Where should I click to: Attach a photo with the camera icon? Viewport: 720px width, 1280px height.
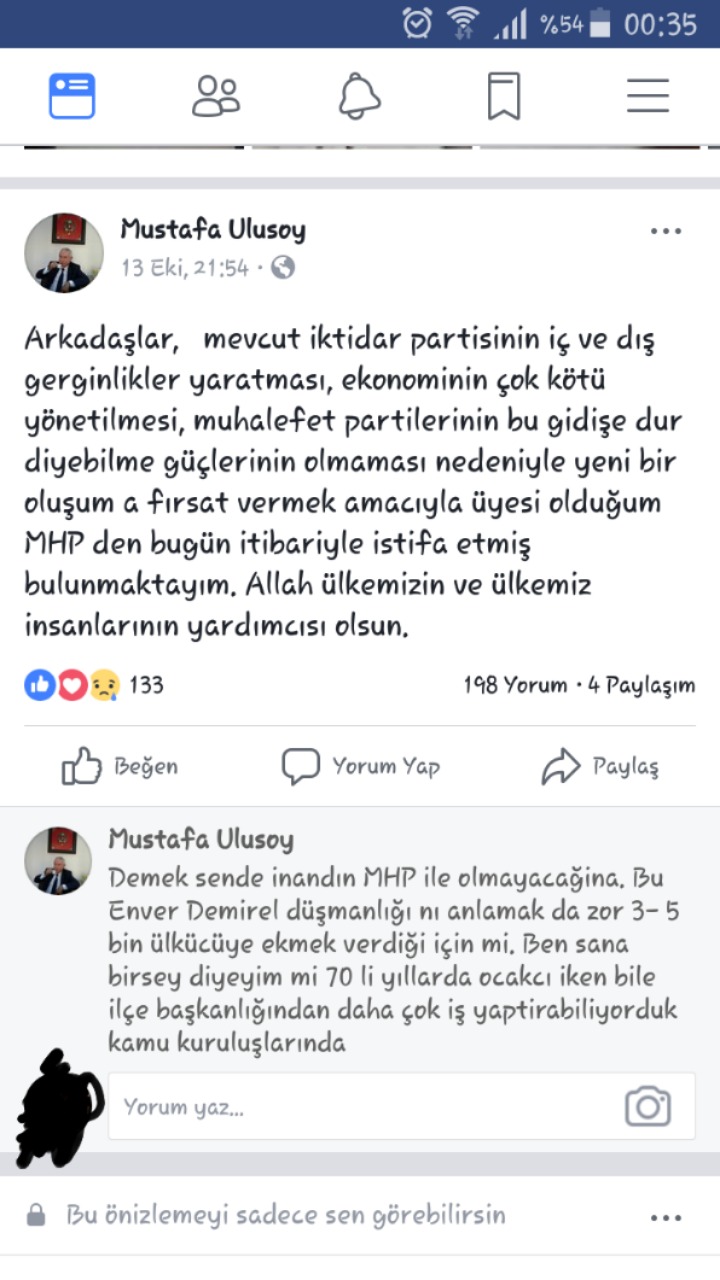point(647,1107)
